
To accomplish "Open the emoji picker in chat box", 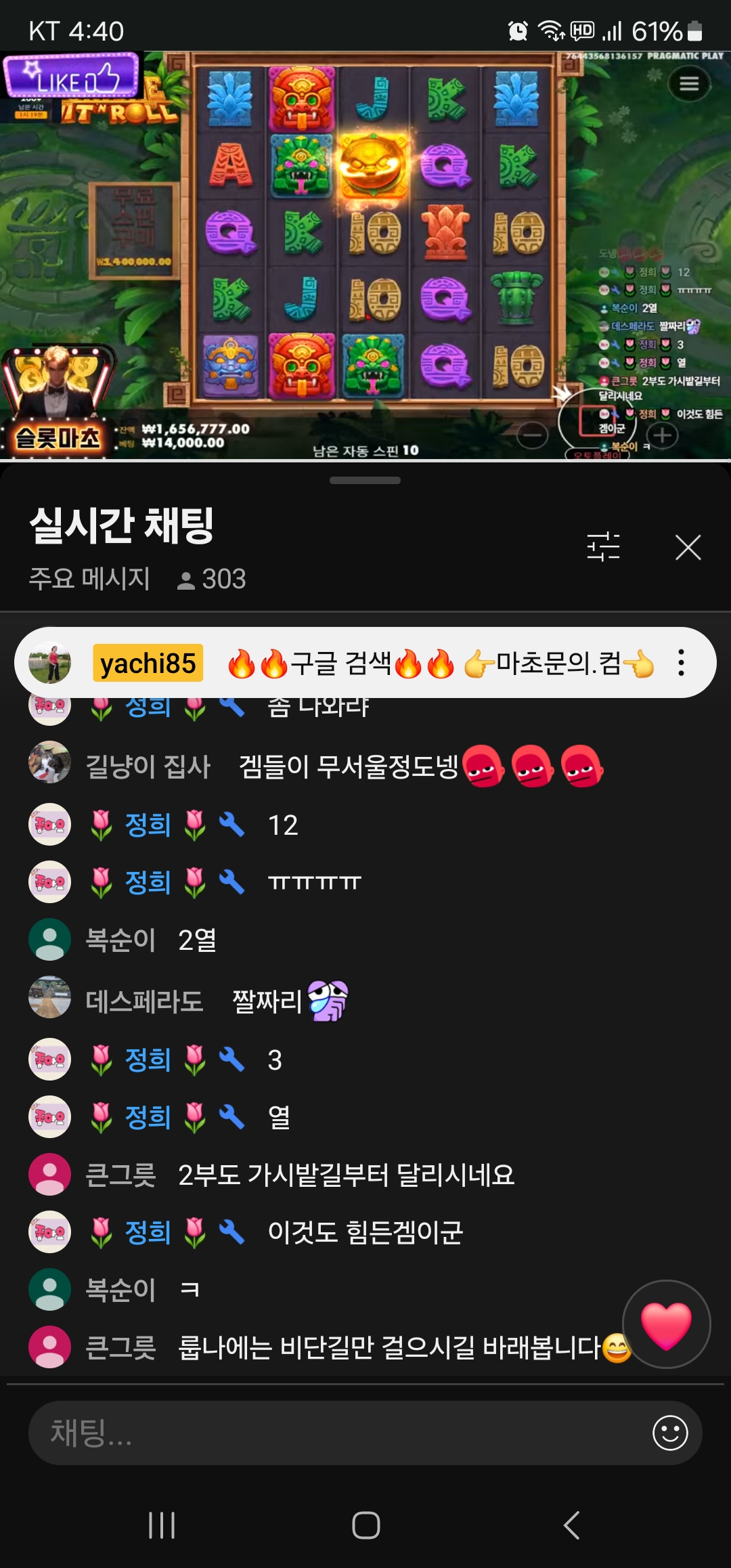I will click(670, 1433).
